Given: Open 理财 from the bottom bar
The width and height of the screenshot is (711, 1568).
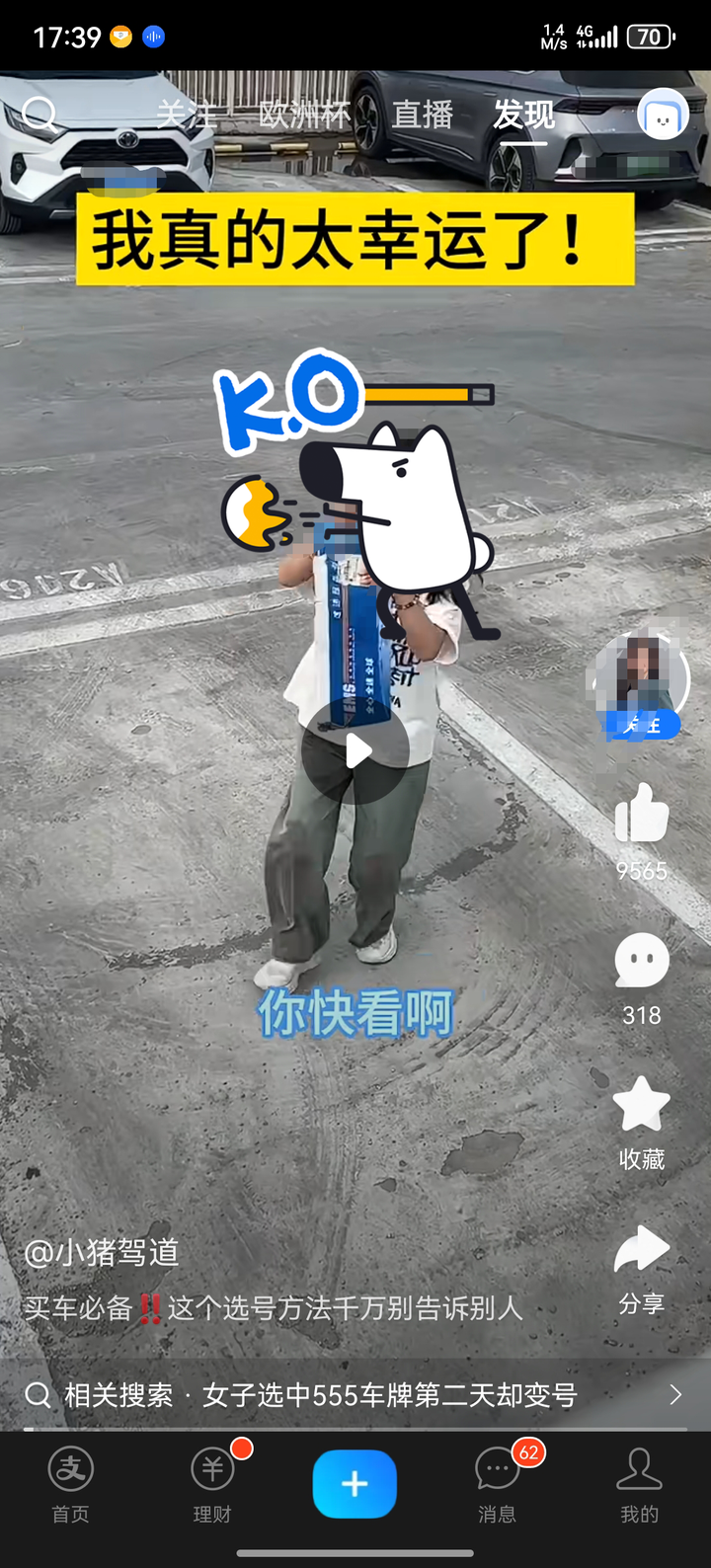Looking at the screenshot, I should click(211, 1483).
